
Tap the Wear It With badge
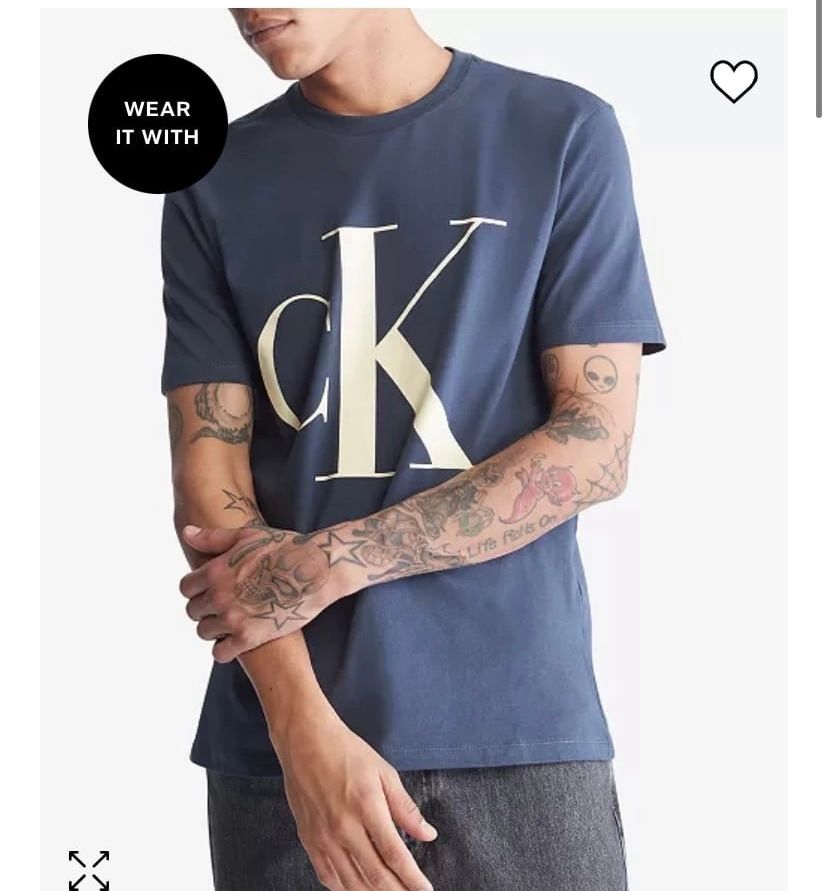tap(157, 123)
